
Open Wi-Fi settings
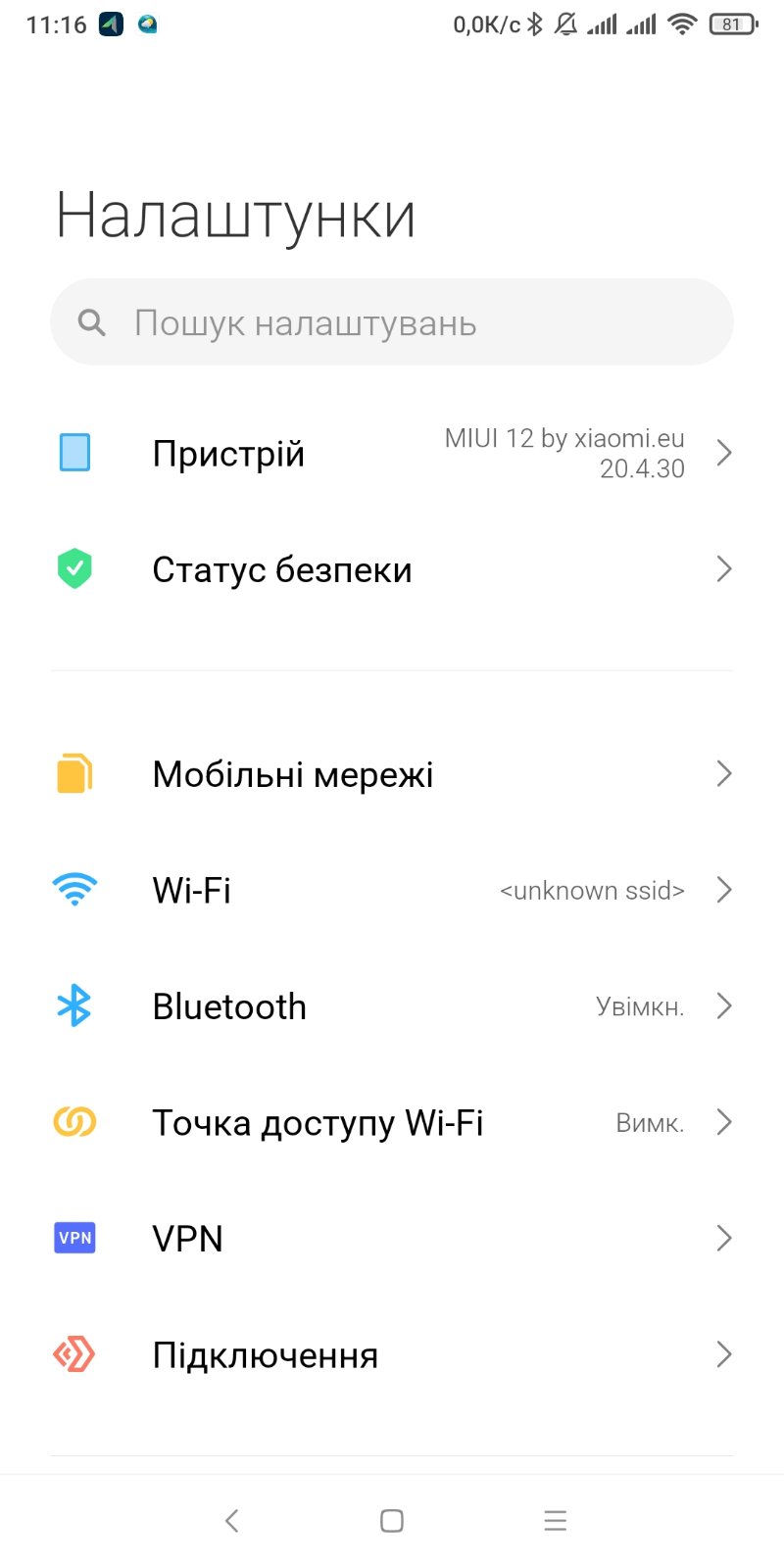tap(392, 890)
